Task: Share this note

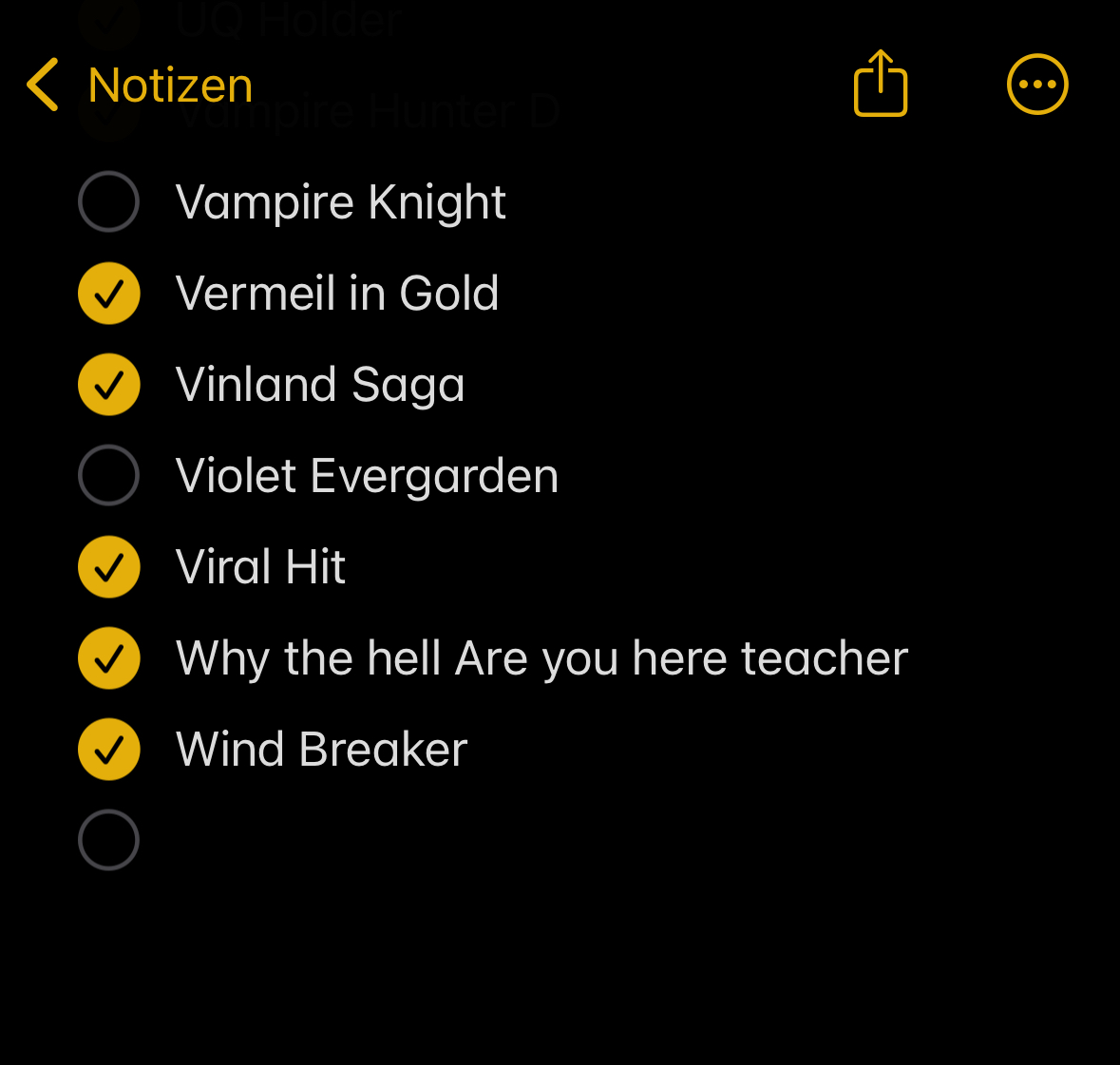Action: coord(881,84)
